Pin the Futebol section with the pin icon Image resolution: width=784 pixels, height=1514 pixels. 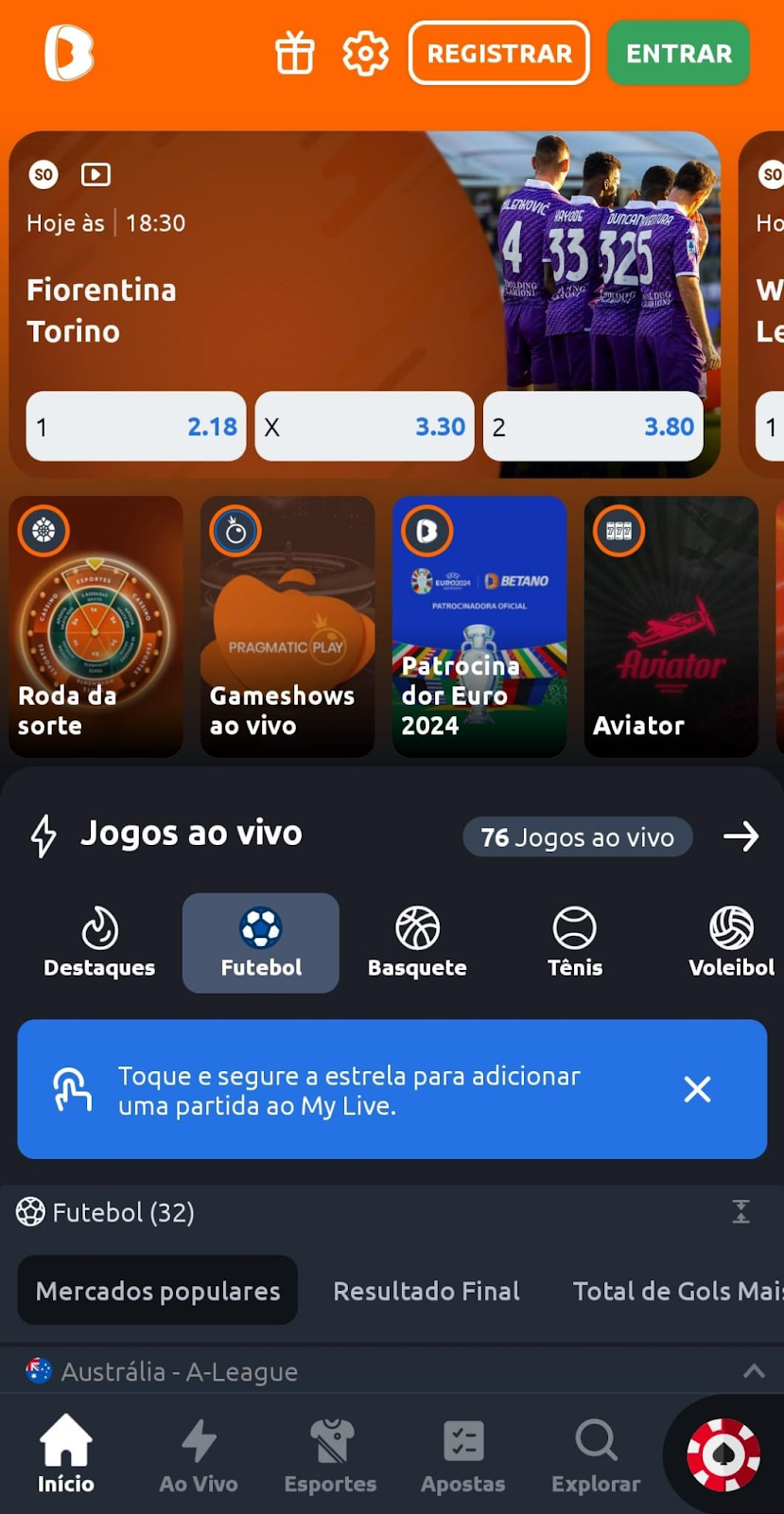[x=741, y=1212]
